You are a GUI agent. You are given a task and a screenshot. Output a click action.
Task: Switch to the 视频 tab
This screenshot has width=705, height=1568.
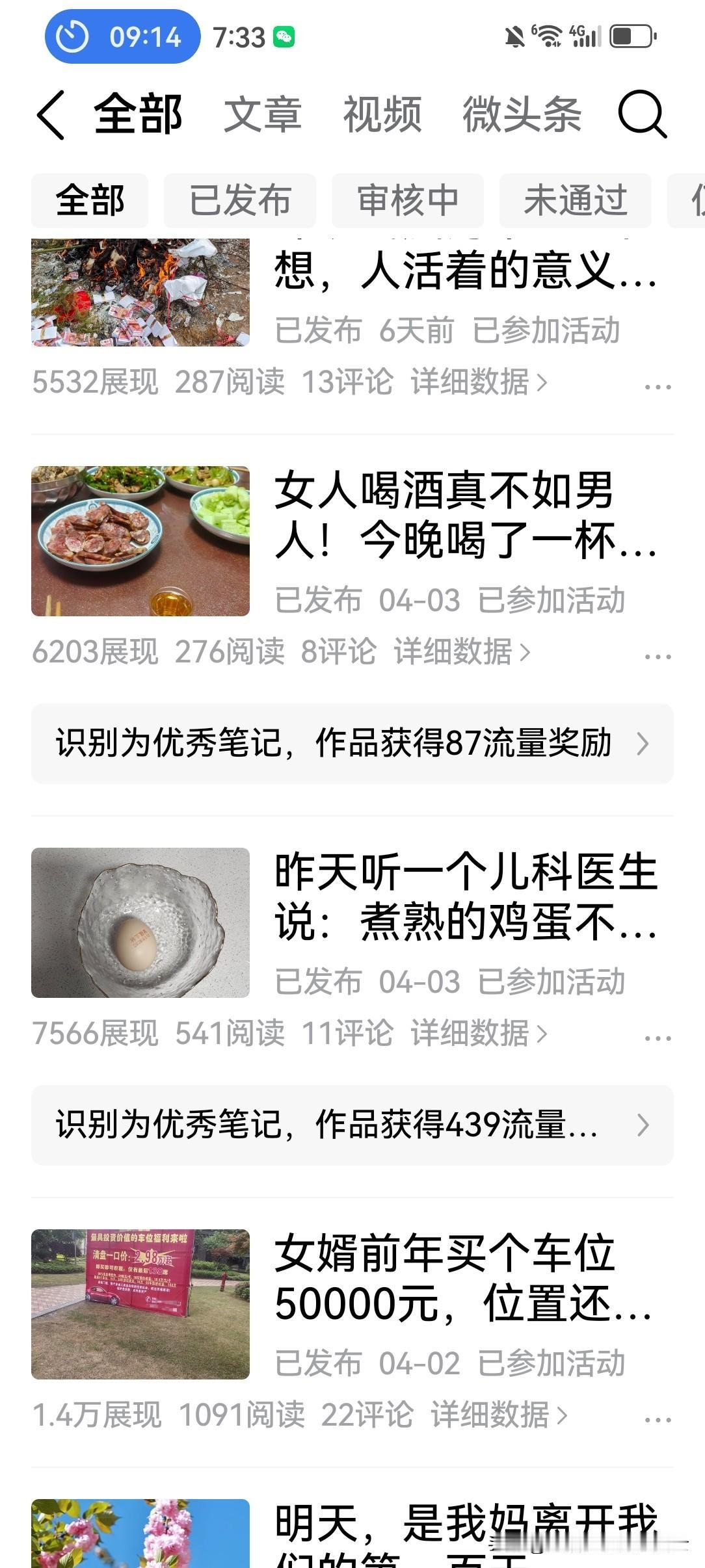382,114
